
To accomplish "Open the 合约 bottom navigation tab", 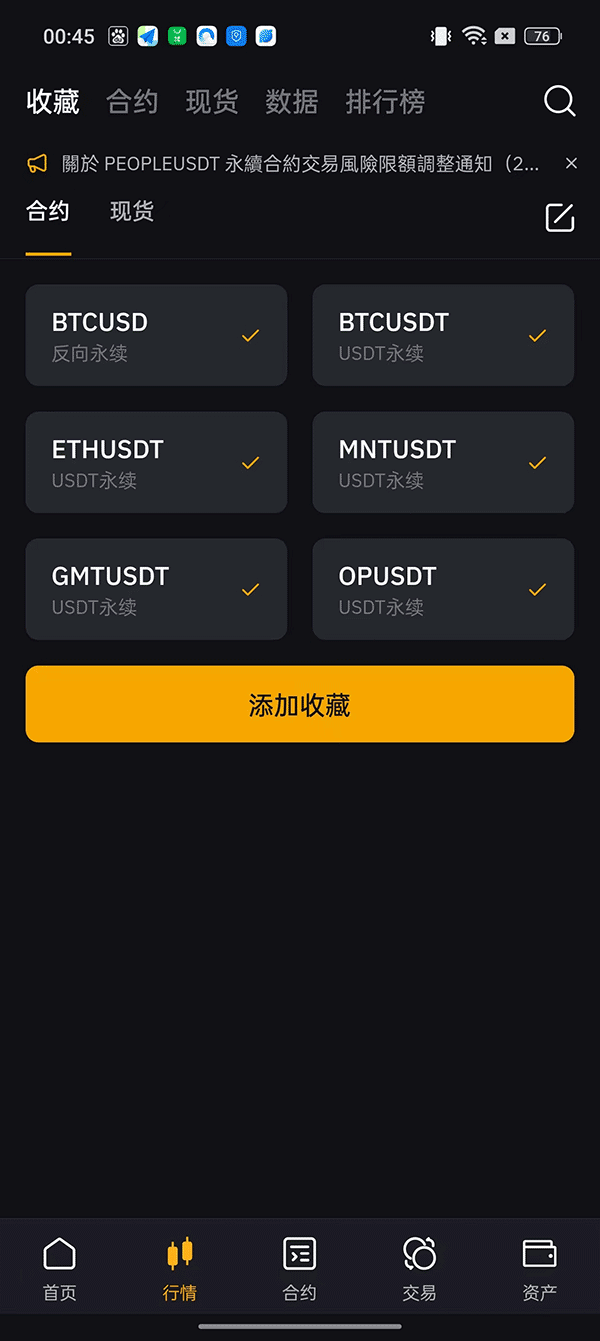I will (300, 1268).
